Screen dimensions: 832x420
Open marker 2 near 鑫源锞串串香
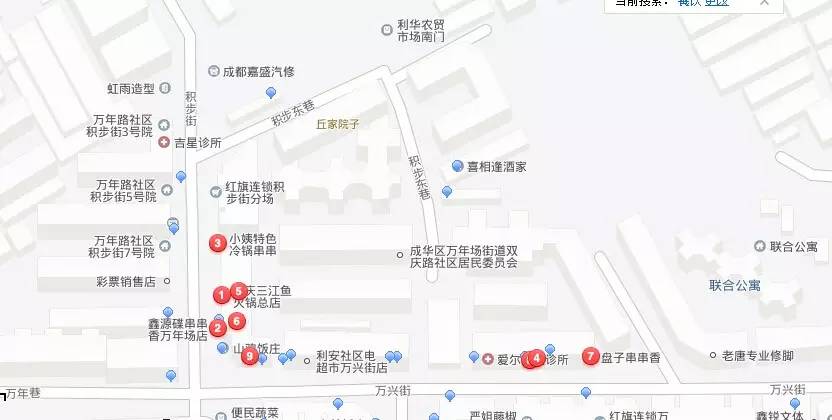[x=218, y=327]
